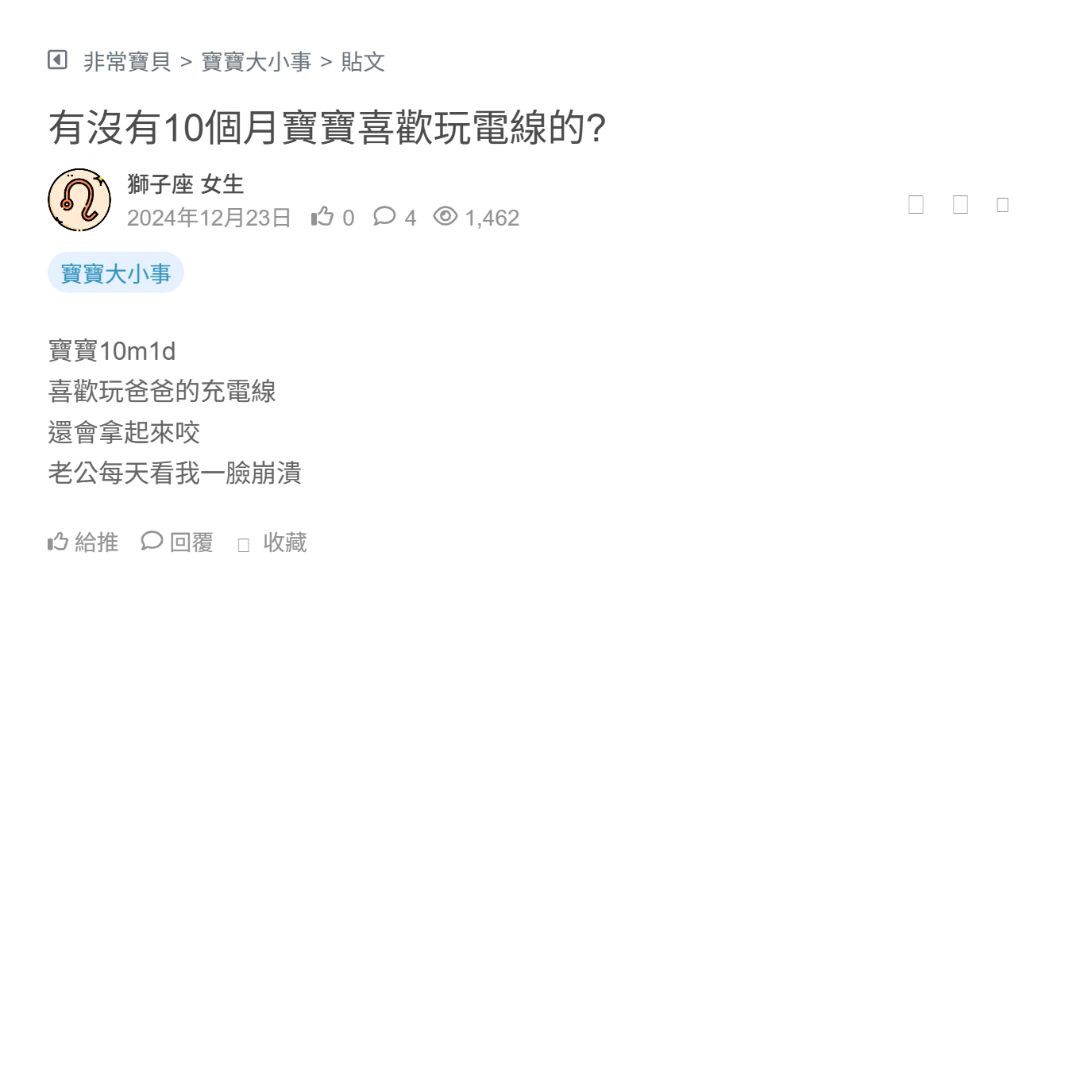
Task: Open the 非常寶貝 breadcrumb link
Action: (127, 62)
